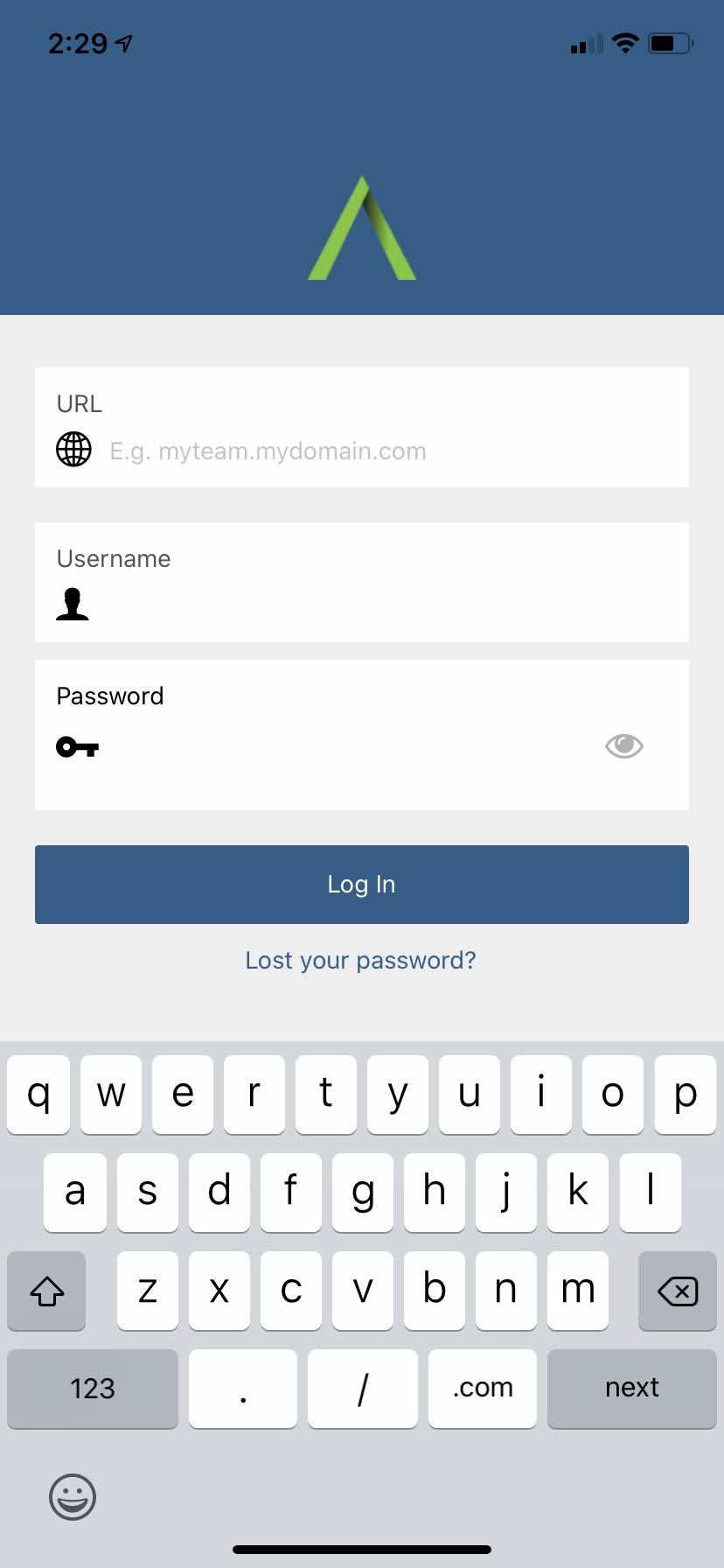724x1568 pixels.
Task: Tap the keyboard's next key
Action: [632, 1389]
